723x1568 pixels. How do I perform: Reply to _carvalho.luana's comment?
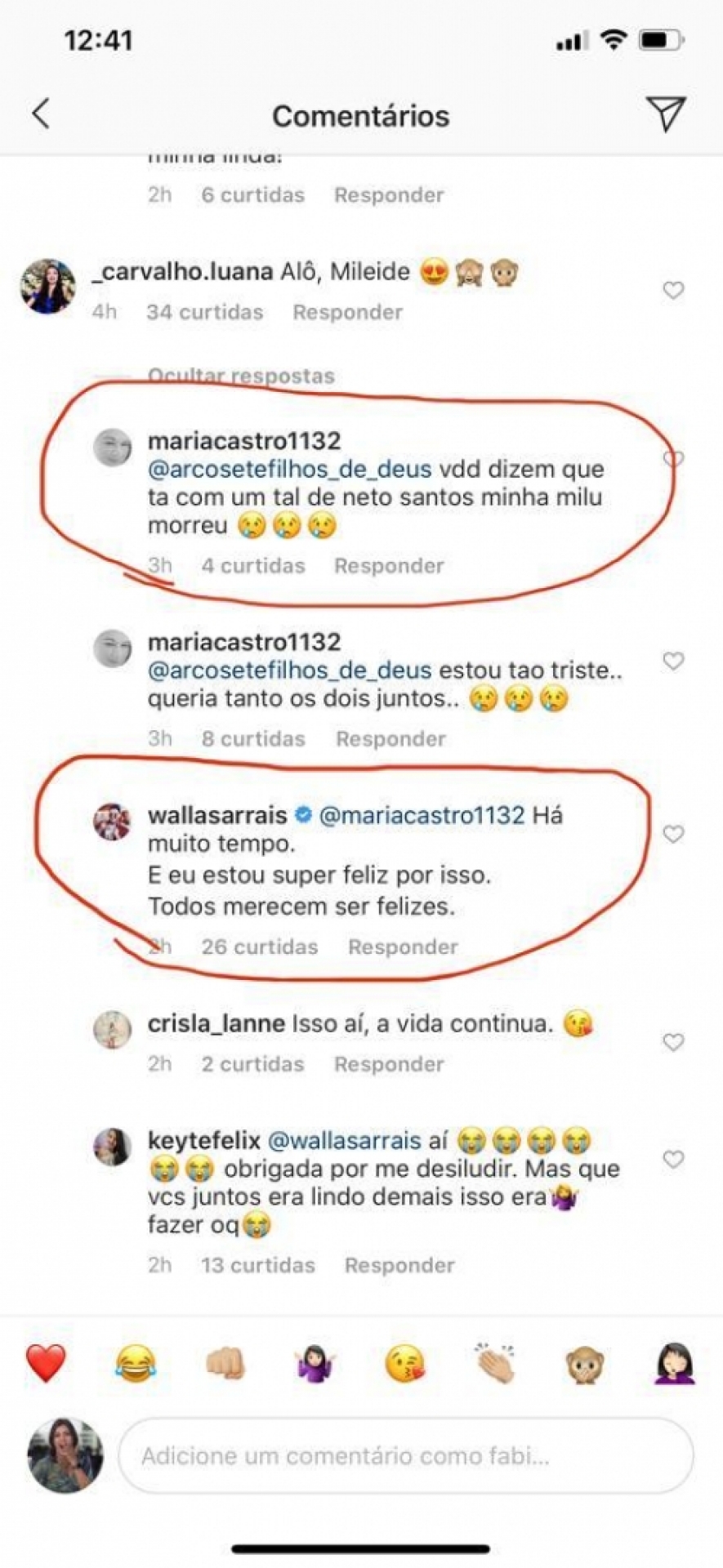point(347,312)
